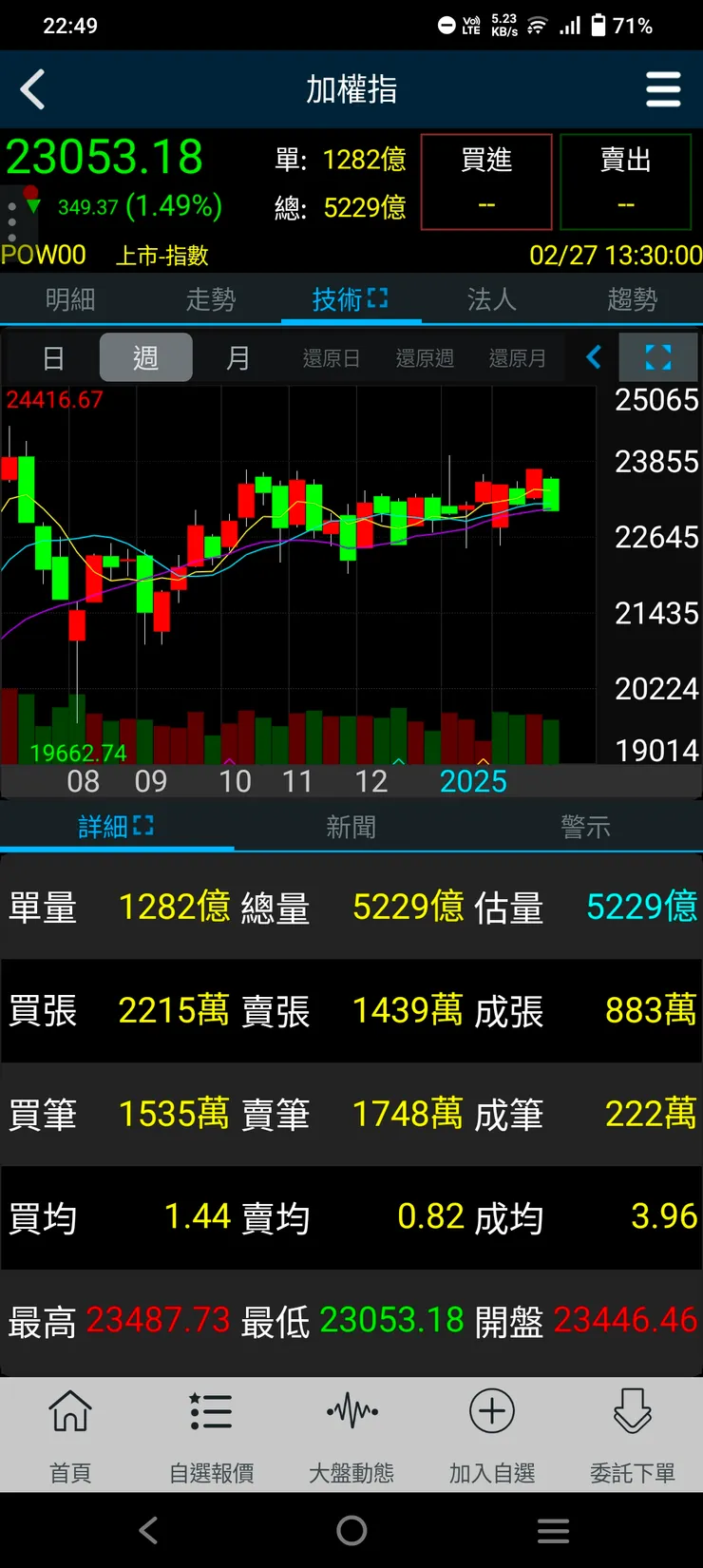Go back using the header arrow

point(33,90)
